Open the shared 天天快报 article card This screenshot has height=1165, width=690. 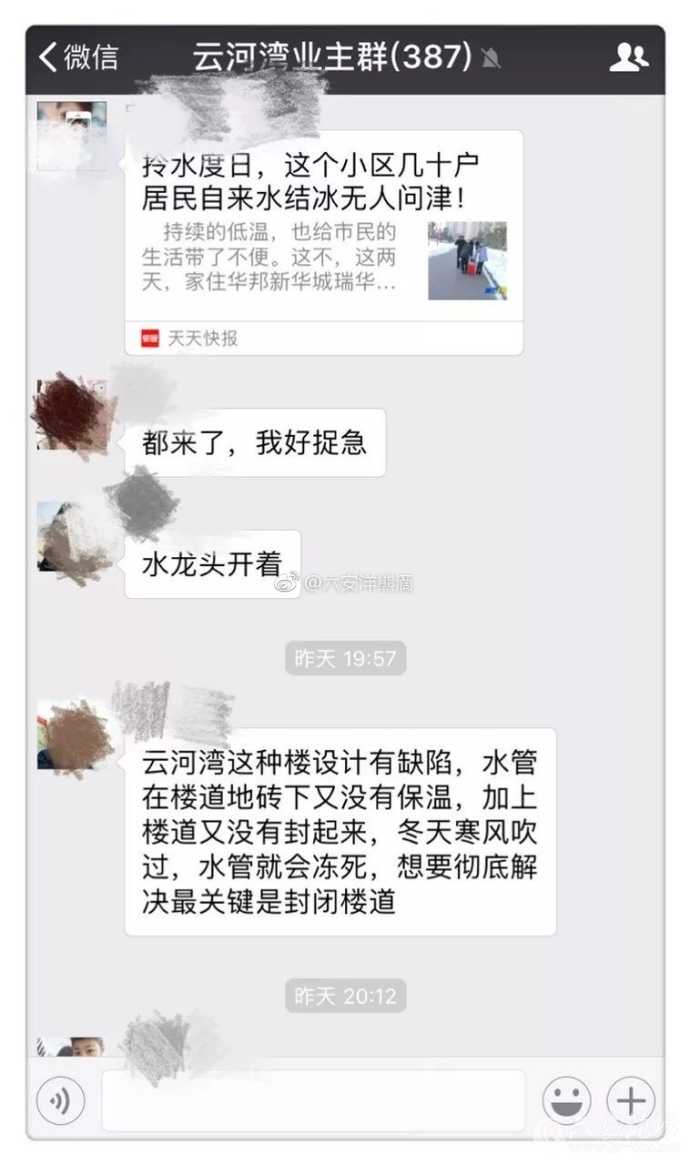(x=323, y=242)
